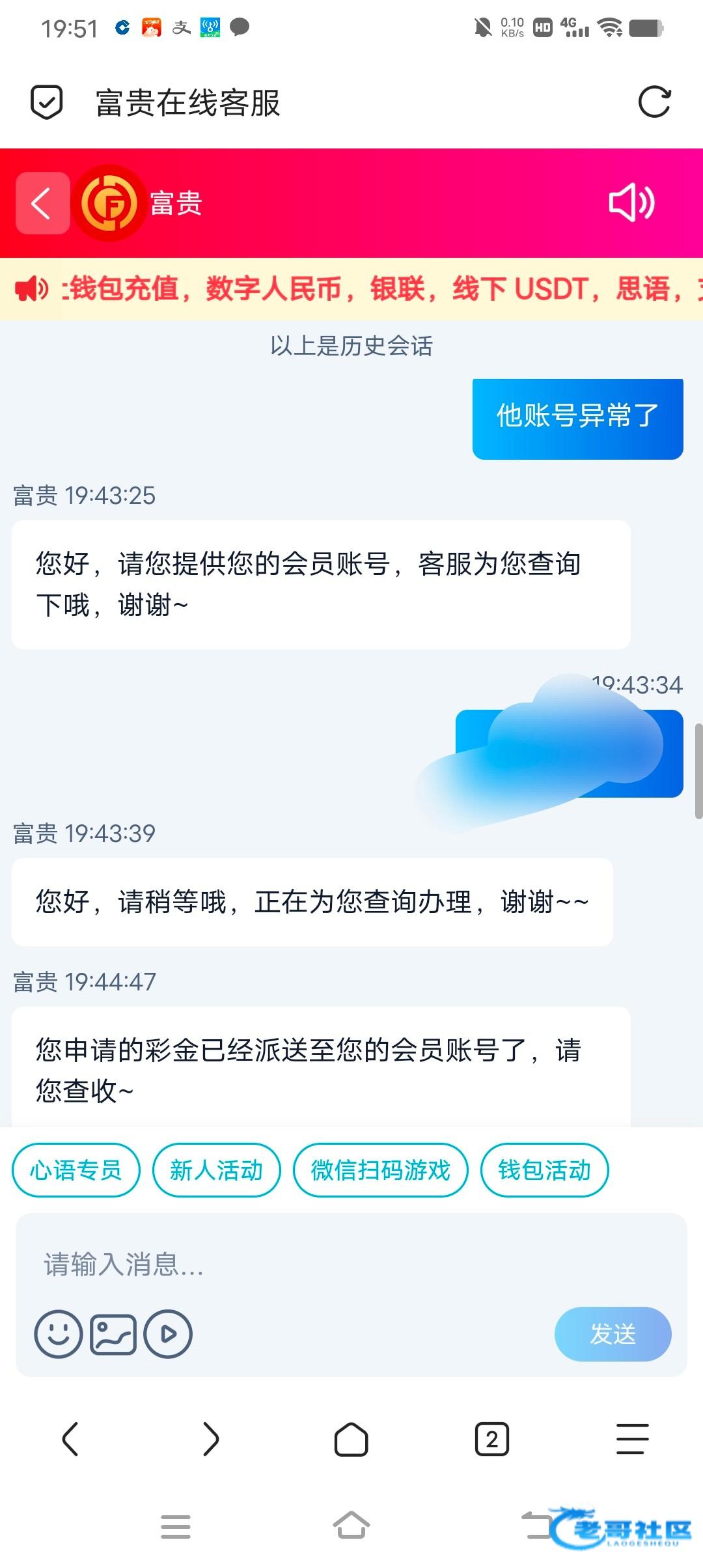Open the browser tabs switcher showing 2

[x=492, y=1439]
